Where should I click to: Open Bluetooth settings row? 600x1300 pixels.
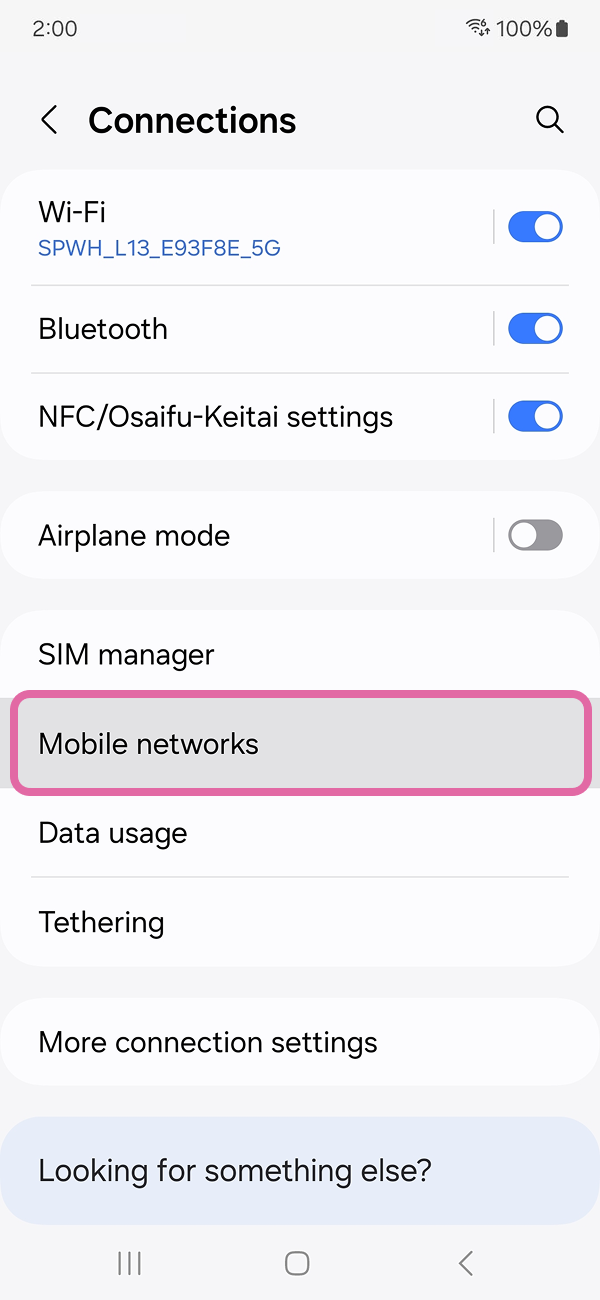tap(250, 329)
